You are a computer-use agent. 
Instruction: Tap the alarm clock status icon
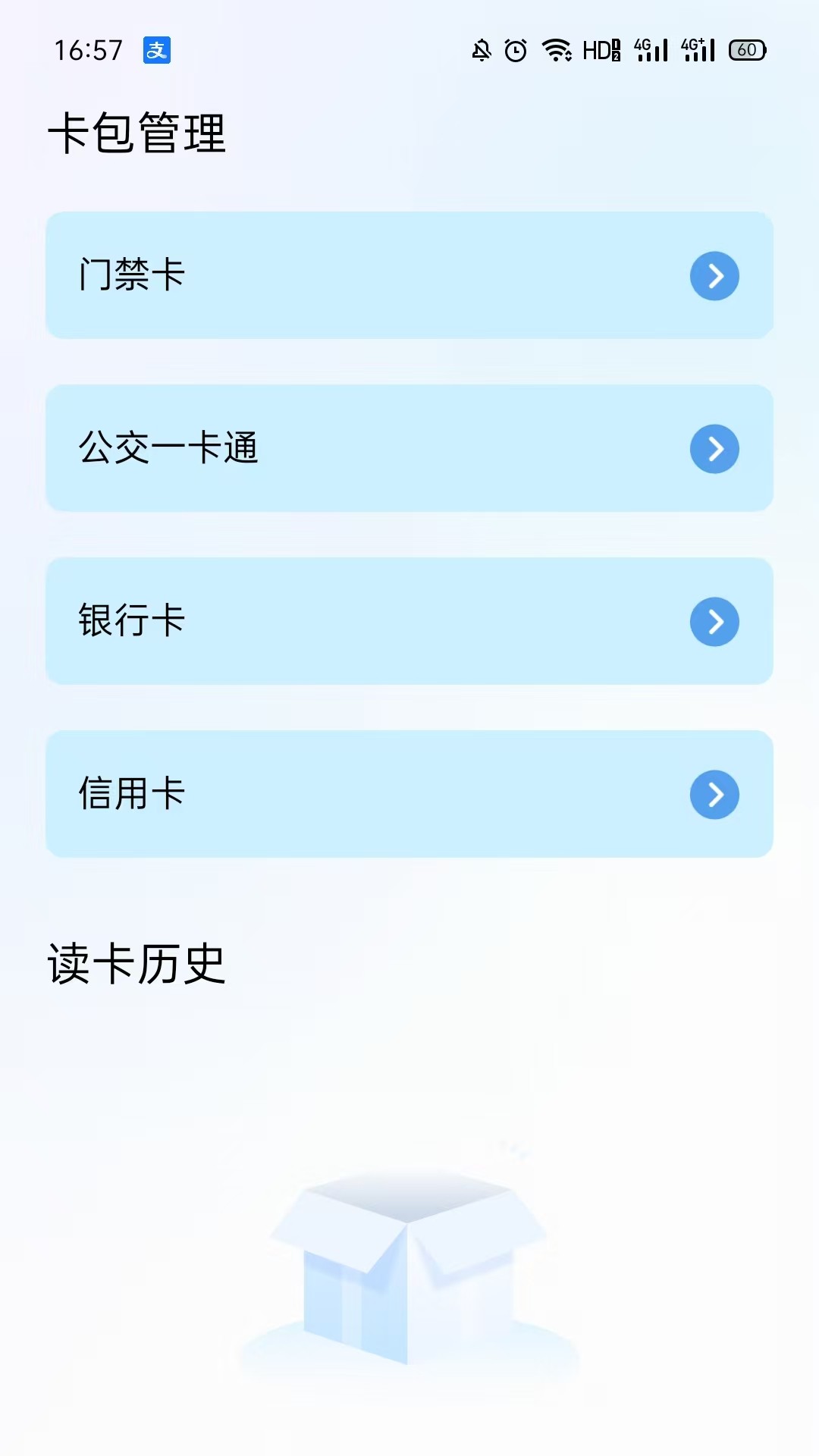tap(518, 49)
